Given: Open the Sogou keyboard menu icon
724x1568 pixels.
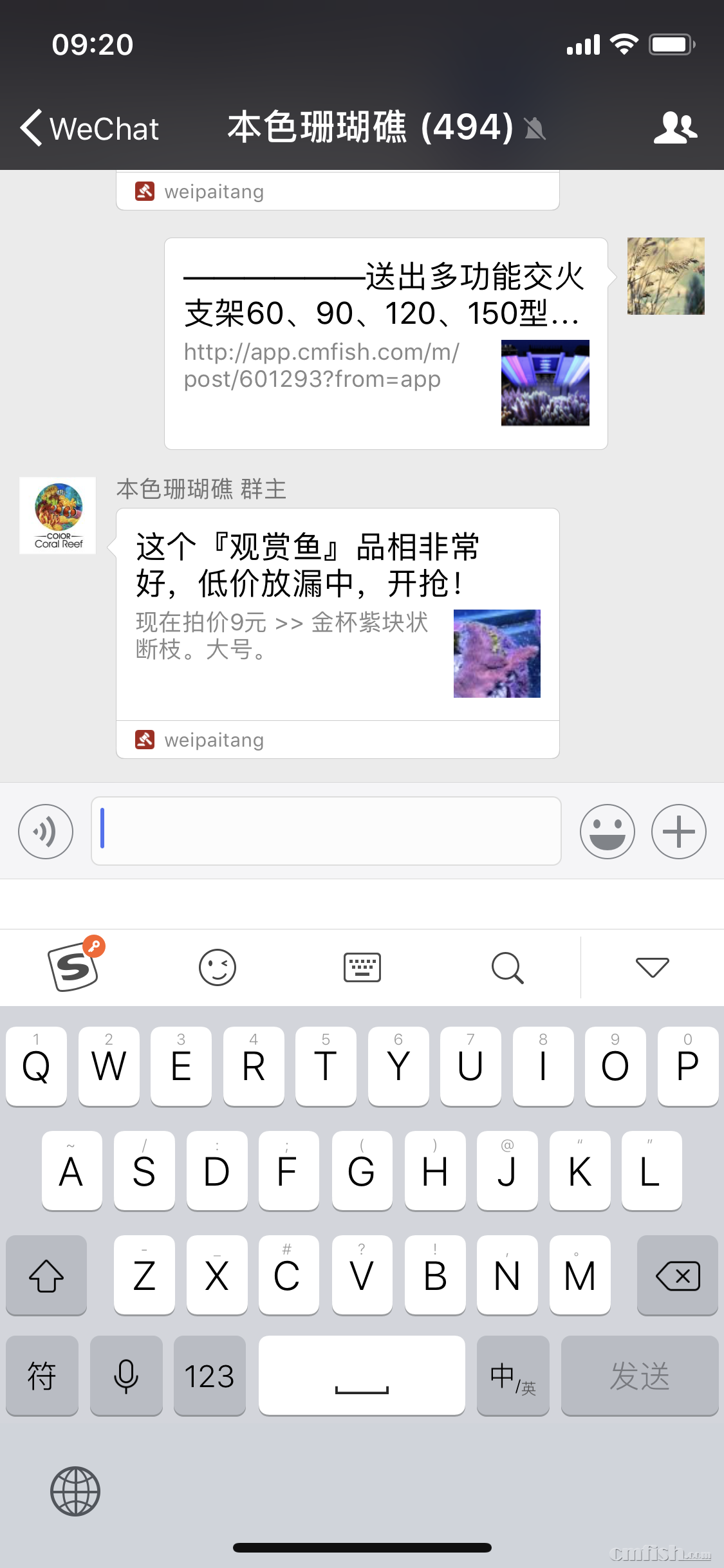Looking at the screenshot, I should click(x=74, y=967).
